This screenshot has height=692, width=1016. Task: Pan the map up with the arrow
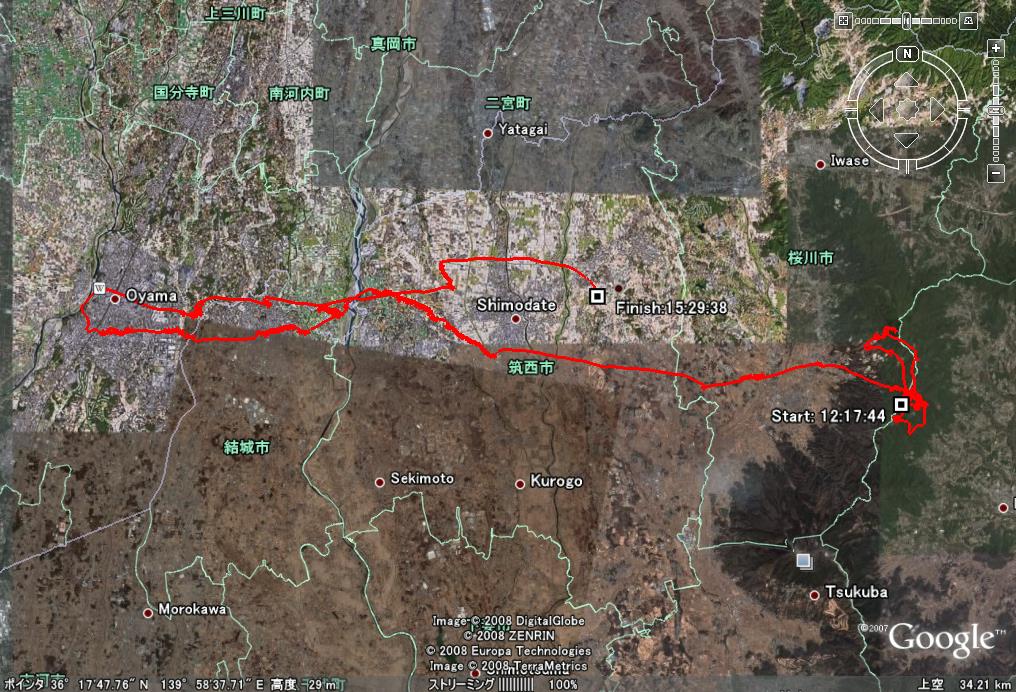(906, 80)
